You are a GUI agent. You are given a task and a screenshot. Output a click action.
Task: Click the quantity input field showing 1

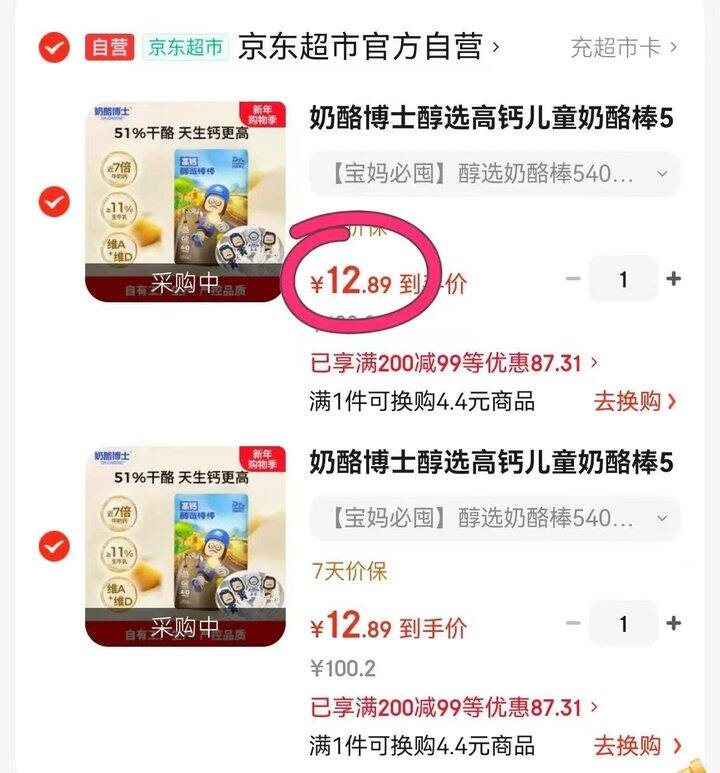click(x=625, y=279)
